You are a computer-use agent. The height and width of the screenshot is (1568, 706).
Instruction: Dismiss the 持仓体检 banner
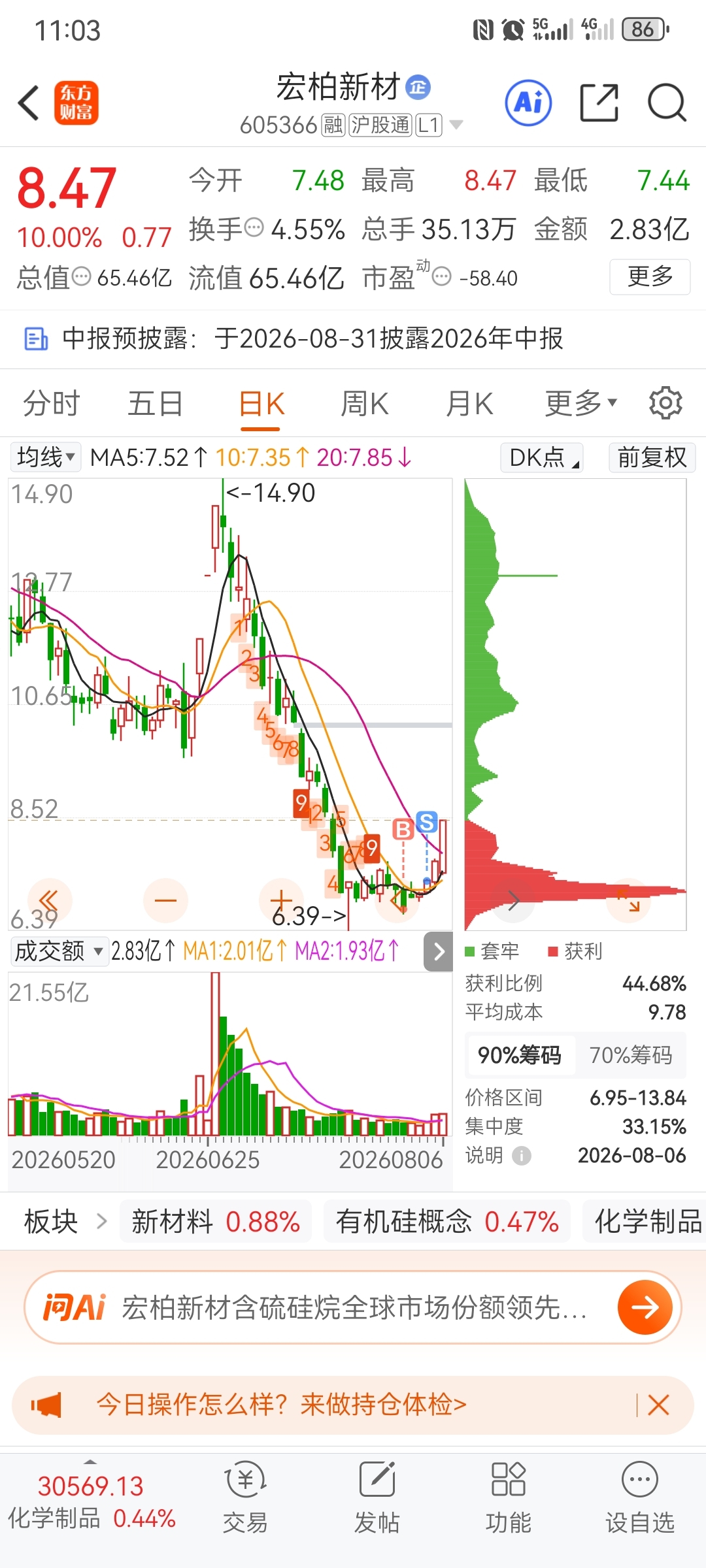pos(658,1405)
